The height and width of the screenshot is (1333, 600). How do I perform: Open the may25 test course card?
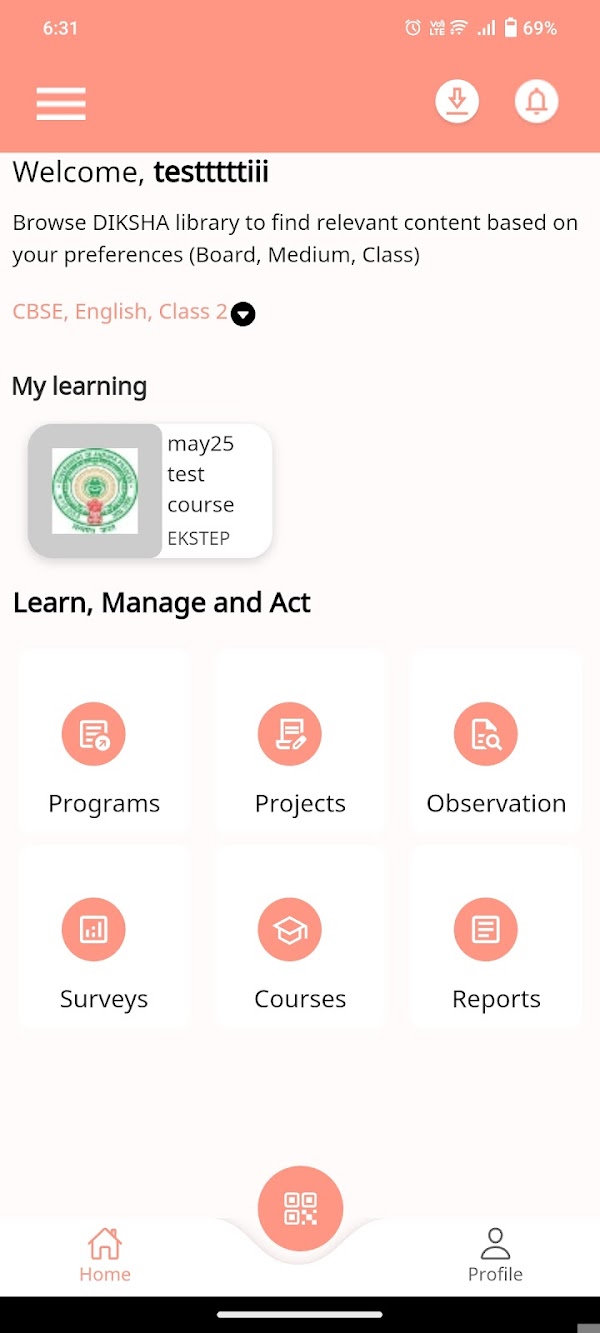pos(150,491)
